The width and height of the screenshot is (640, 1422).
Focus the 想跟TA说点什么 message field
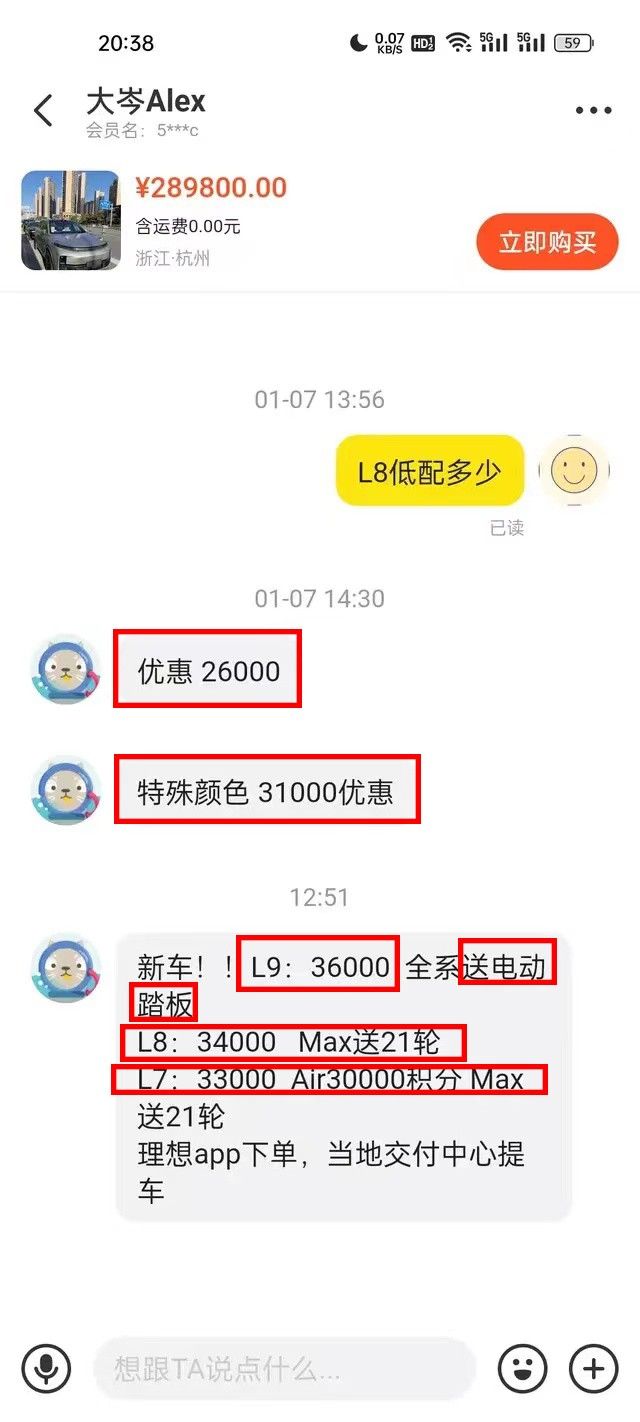click(283, 1368)
